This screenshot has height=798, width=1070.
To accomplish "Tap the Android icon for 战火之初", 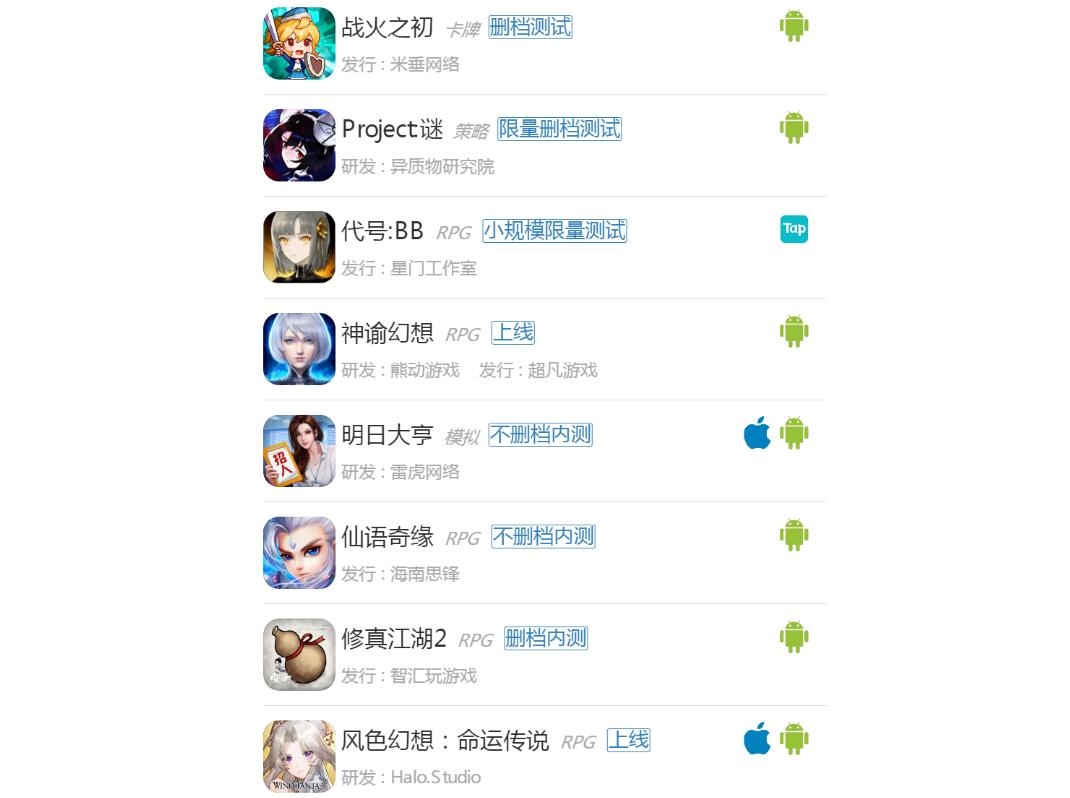I will [794, 25].
